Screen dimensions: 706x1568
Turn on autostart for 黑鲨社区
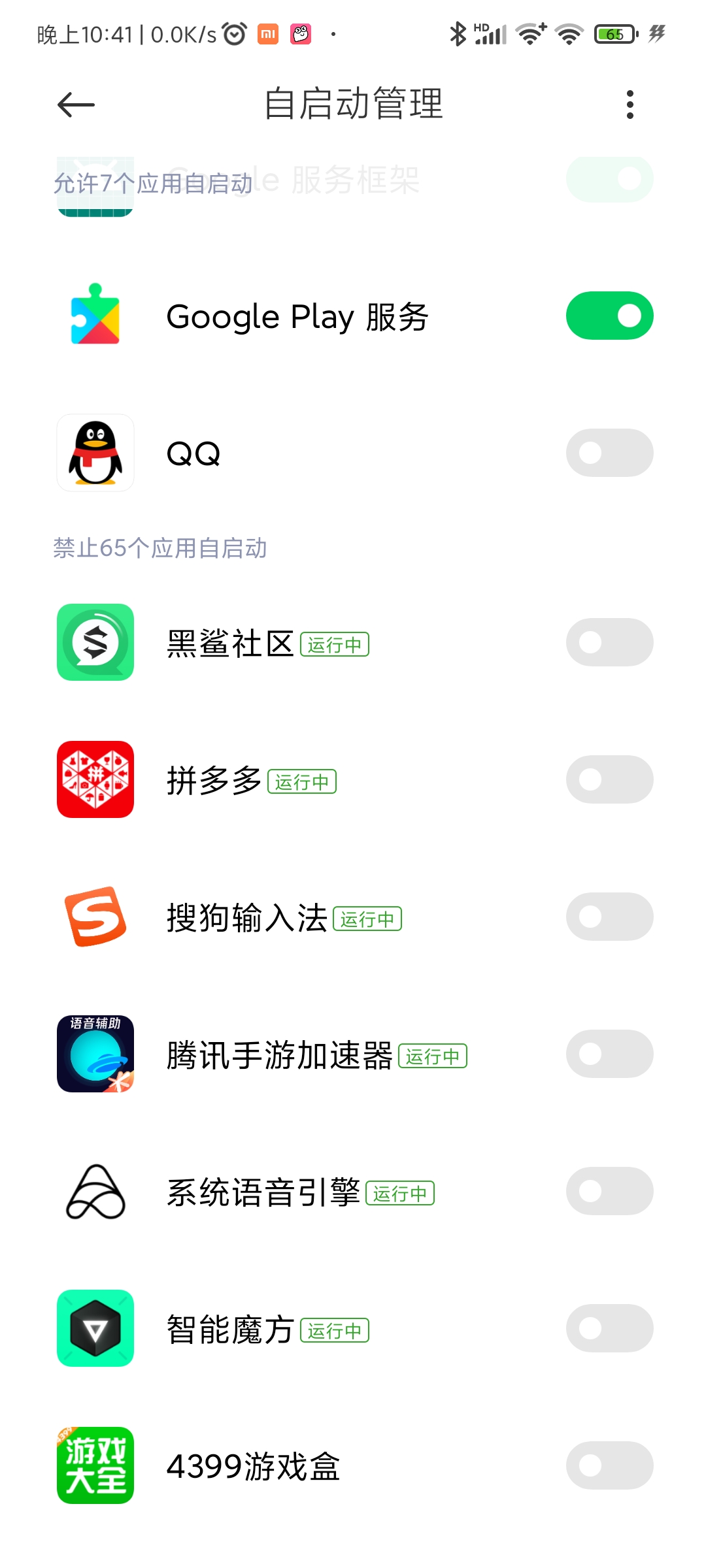(609, 642)
